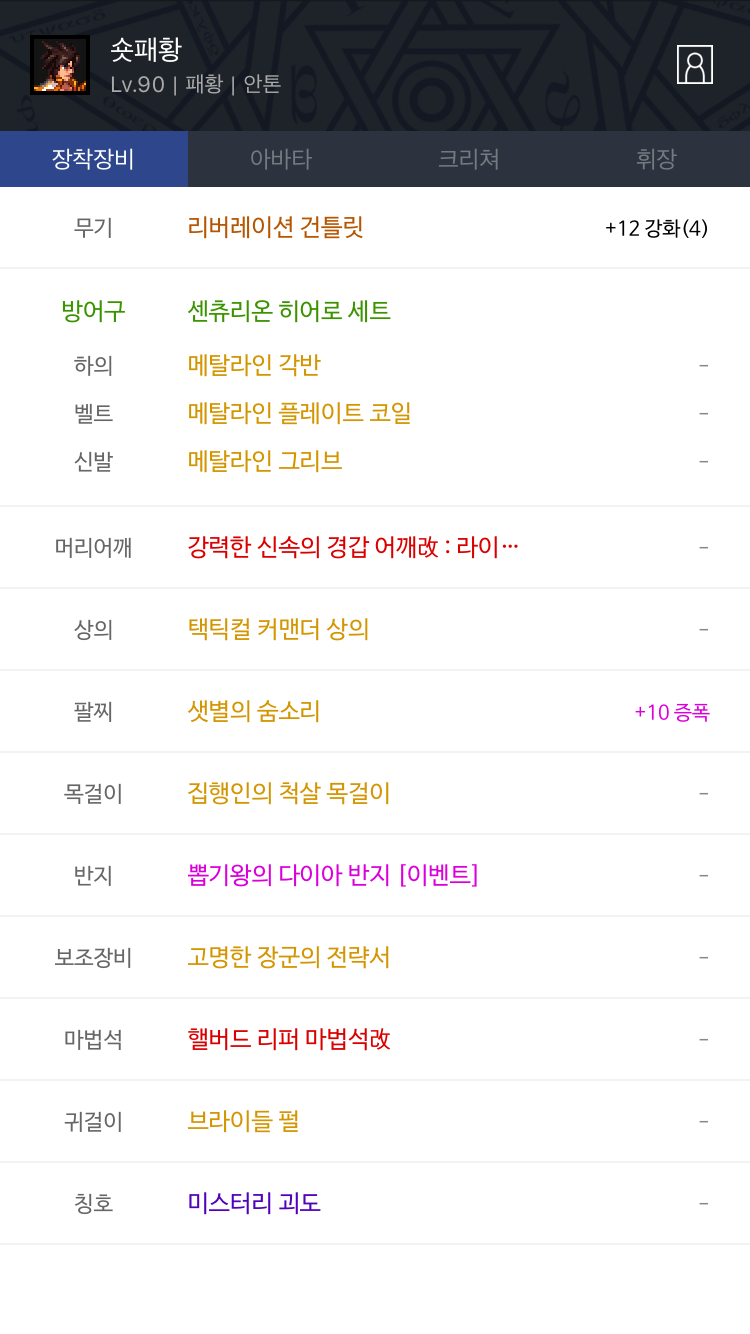Open weapon 리버레이션 건틀릿 details
Image resolution: width=750 pixels, height=1334 pixels.
tap(275, 227)
